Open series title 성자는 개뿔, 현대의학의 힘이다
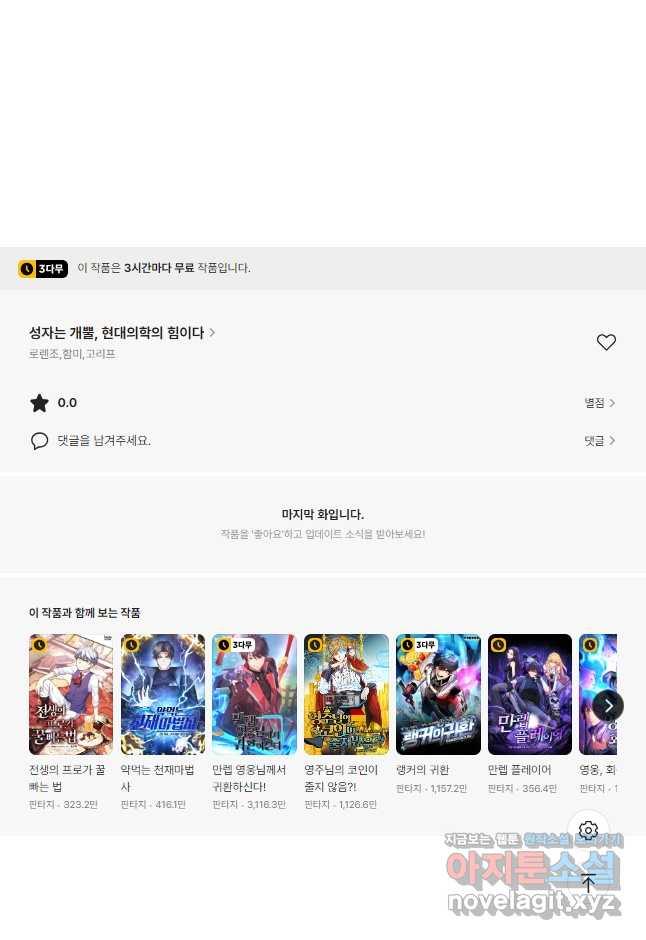Screen dimensions: 646x940 (x=120, y=333)
